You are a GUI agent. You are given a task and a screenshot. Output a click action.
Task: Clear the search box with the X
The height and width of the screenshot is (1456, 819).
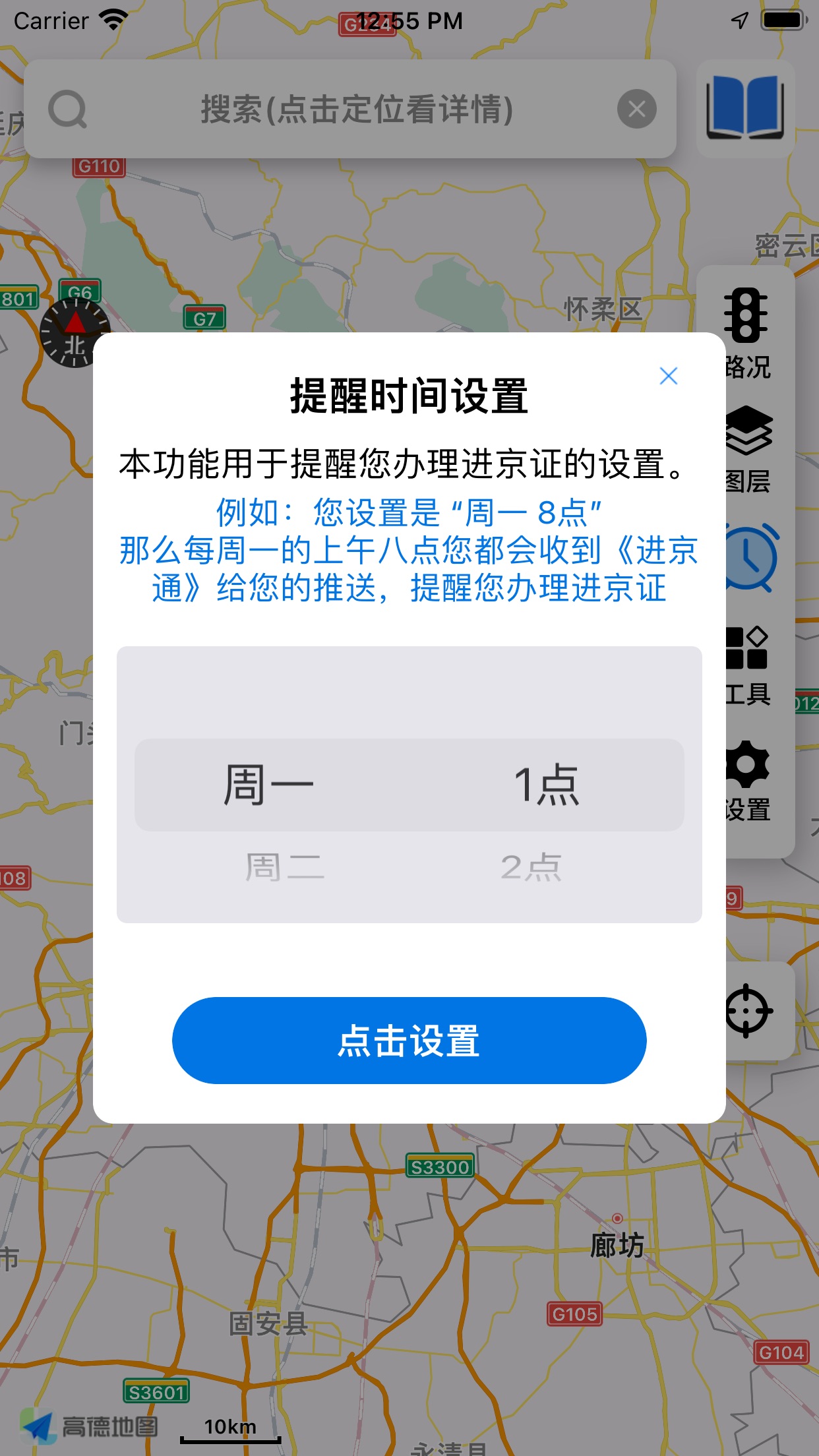click(x=636, y=109)
